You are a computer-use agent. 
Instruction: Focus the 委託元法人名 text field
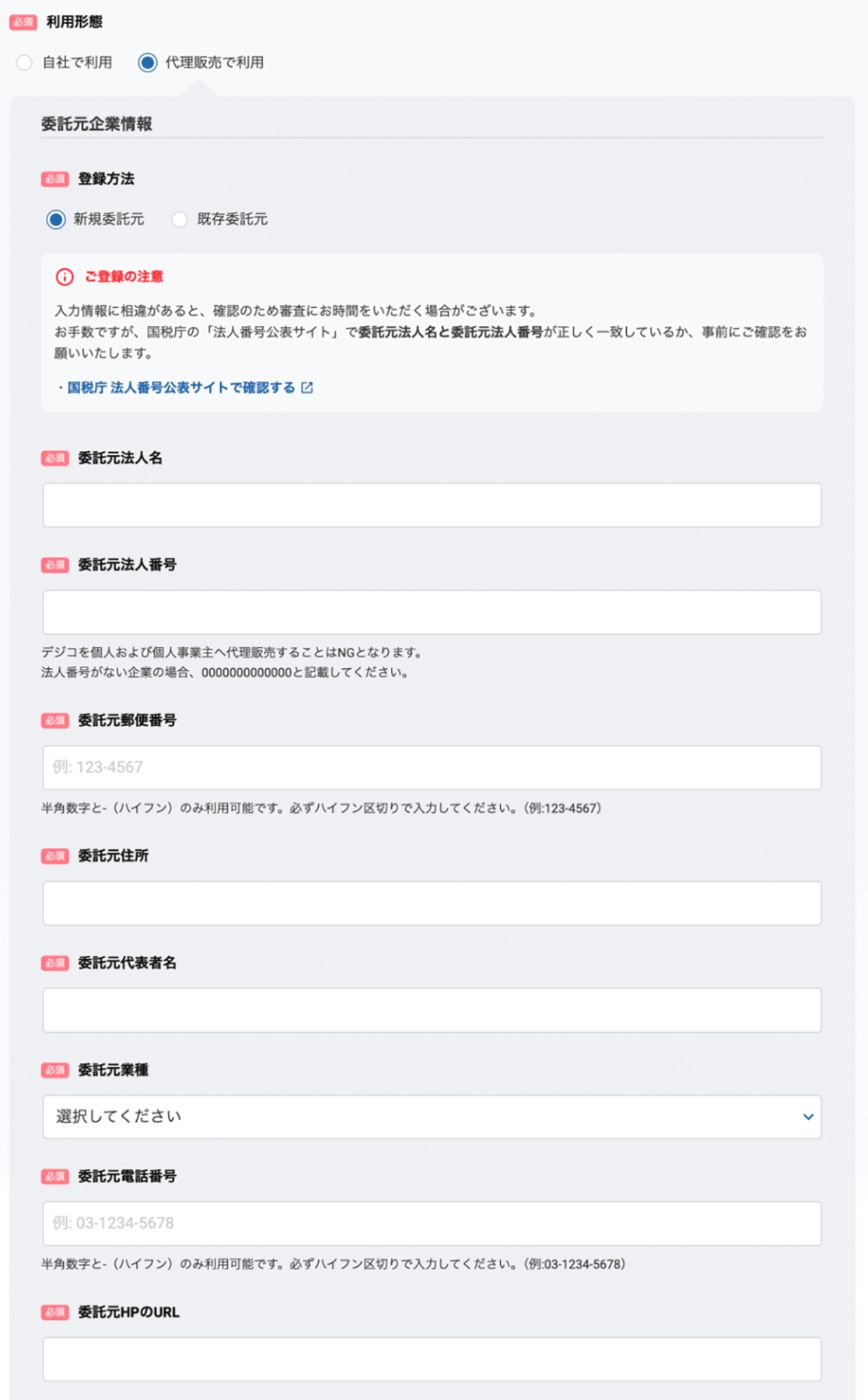tap(432, 506)
